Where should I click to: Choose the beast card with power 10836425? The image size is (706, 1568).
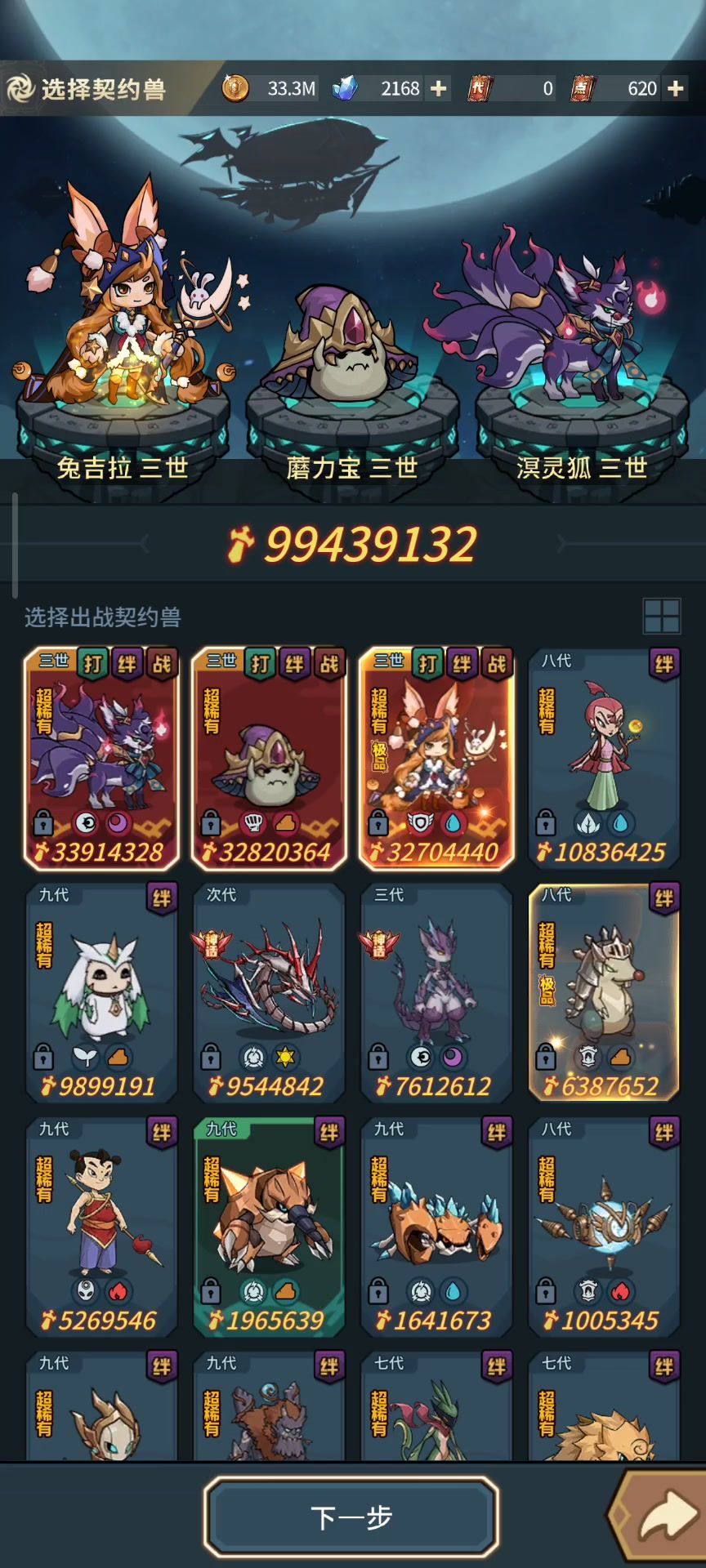click(604, 757)
